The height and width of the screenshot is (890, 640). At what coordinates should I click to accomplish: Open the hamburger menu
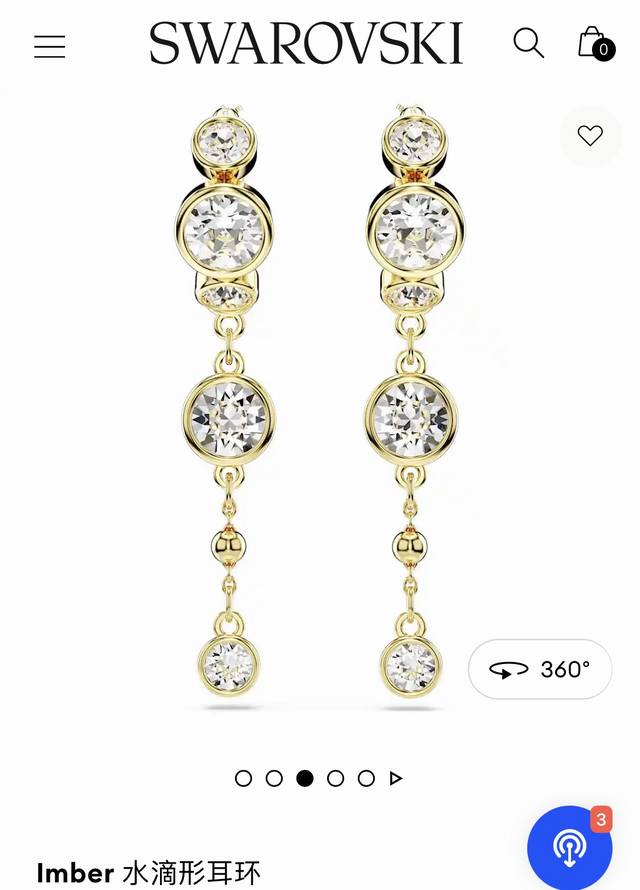point(49,46)
